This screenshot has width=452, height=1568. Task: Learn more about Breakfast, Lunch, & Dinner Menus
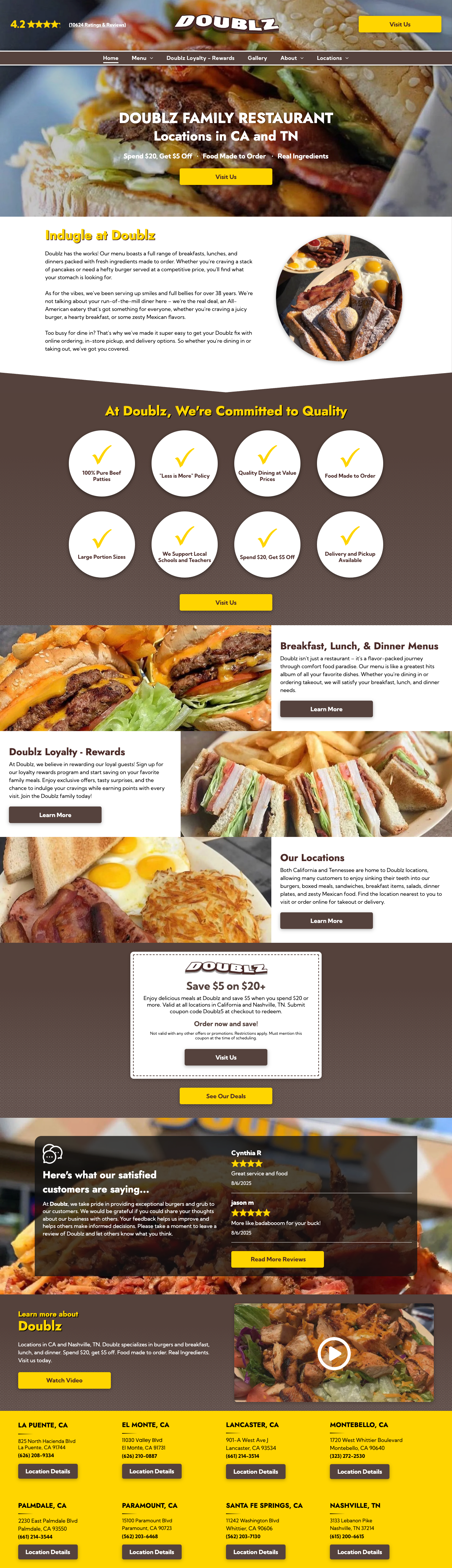(326, 709)
